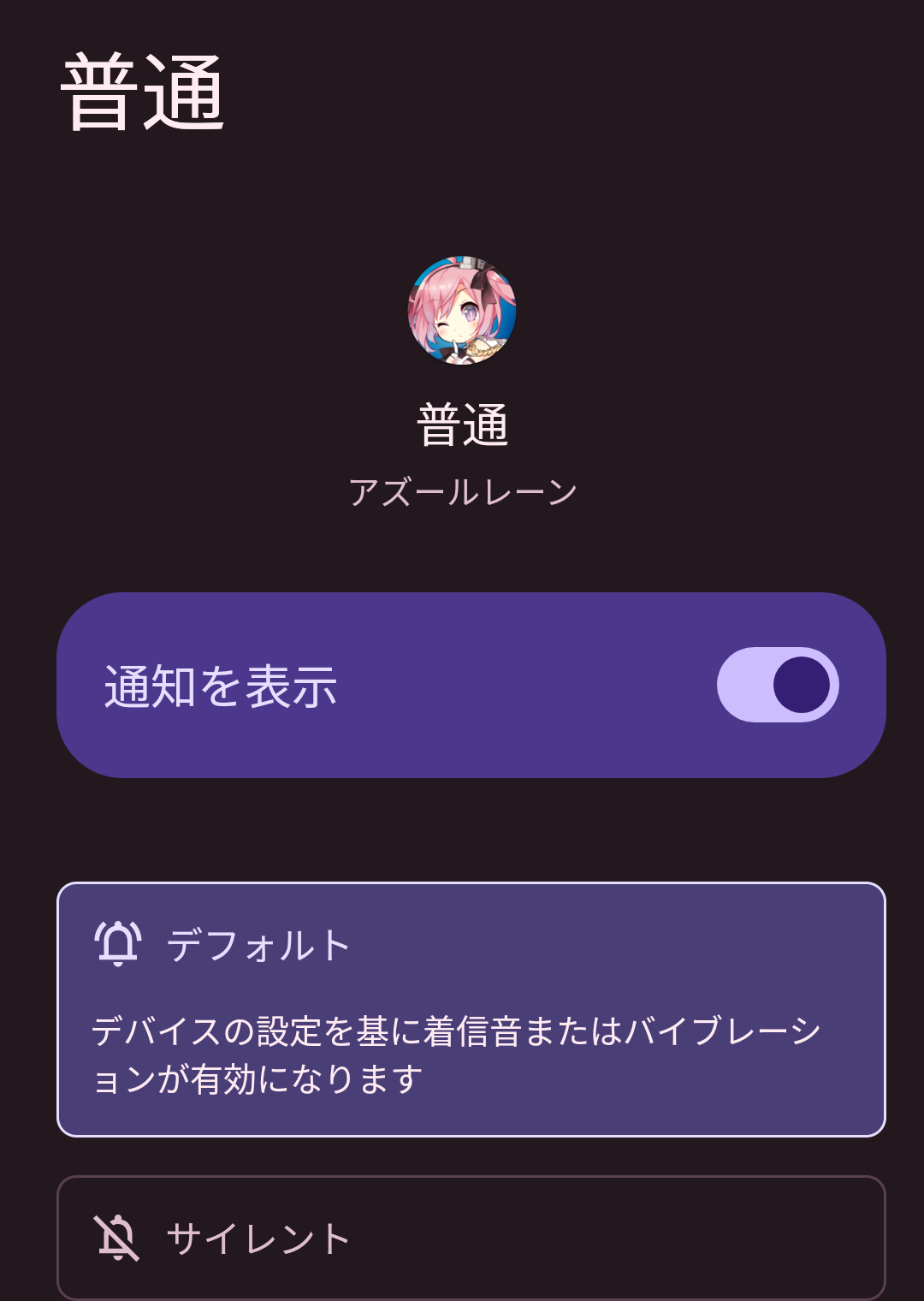Image resolution: width=924 pixels, height=1301 pixels.
Task: Choose the サイレント notification option
Action: (x=471, y=1238)
